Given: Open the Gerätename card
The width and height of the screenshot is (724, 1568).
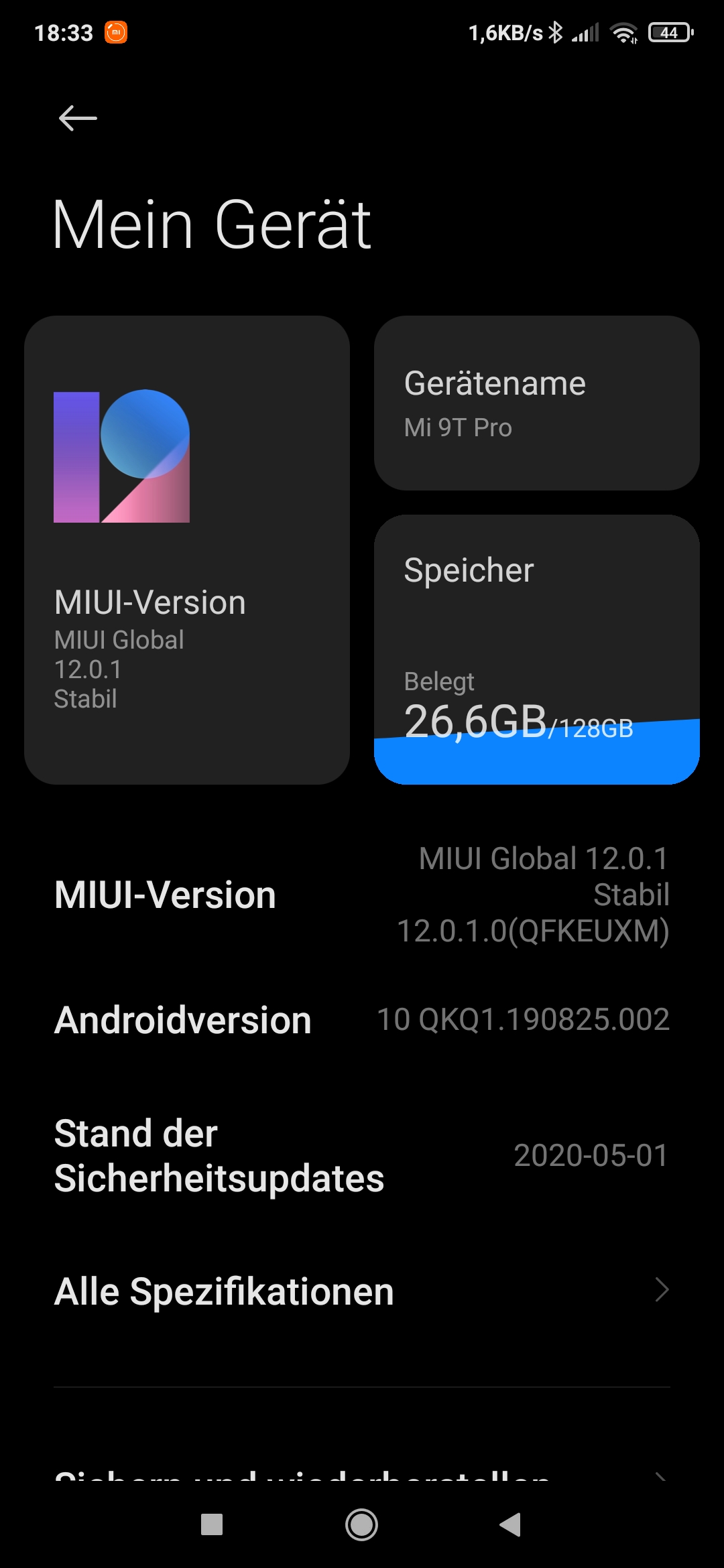Looking at the screenshot, I should click(x=536, y=403).
